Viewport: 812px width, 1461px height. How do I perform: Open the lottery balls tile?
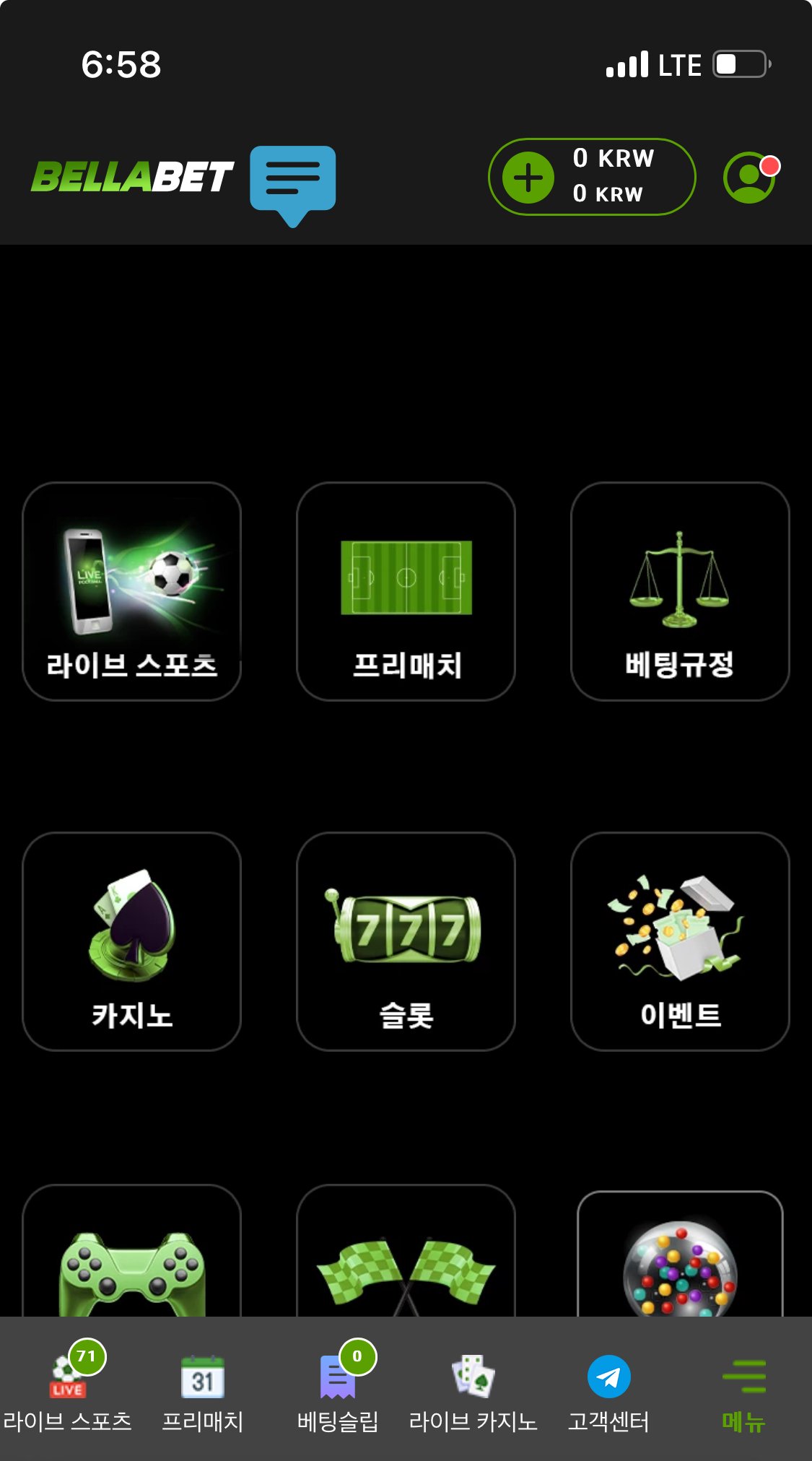coord(680,1260)
